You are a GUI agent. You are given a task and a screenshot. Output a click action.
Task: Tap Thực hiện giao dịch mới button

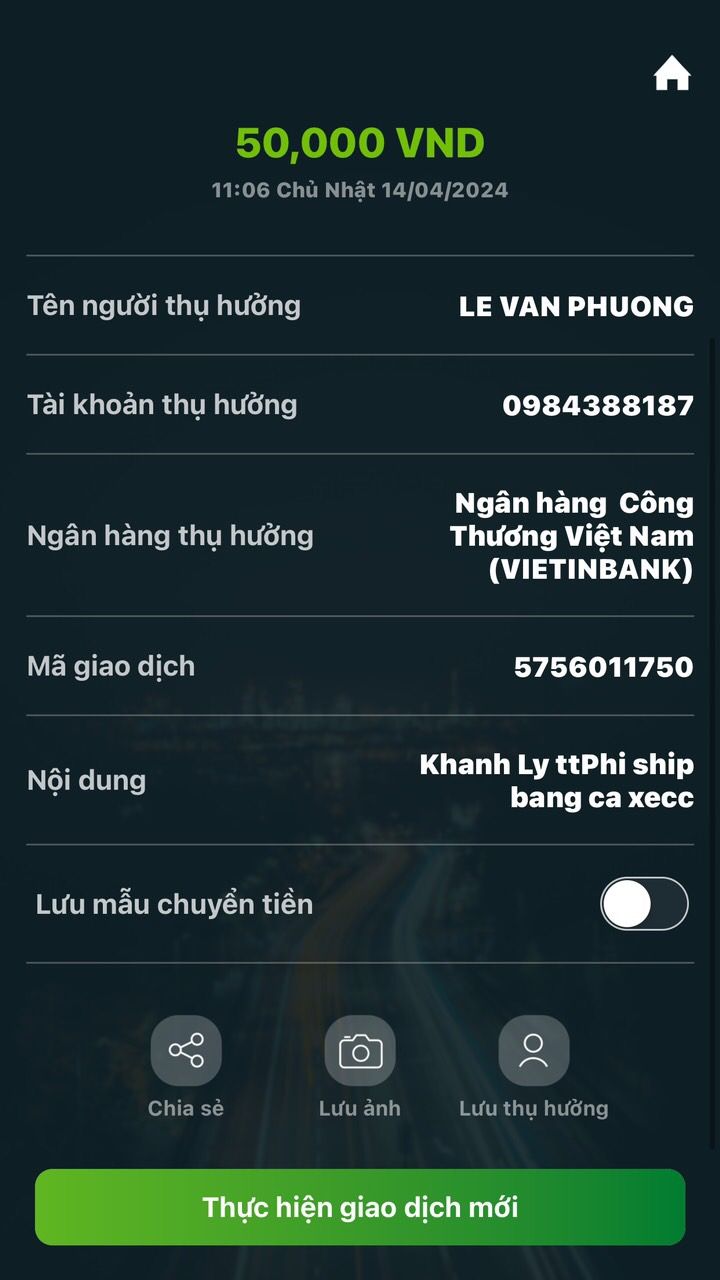(x=360, y=1207)
